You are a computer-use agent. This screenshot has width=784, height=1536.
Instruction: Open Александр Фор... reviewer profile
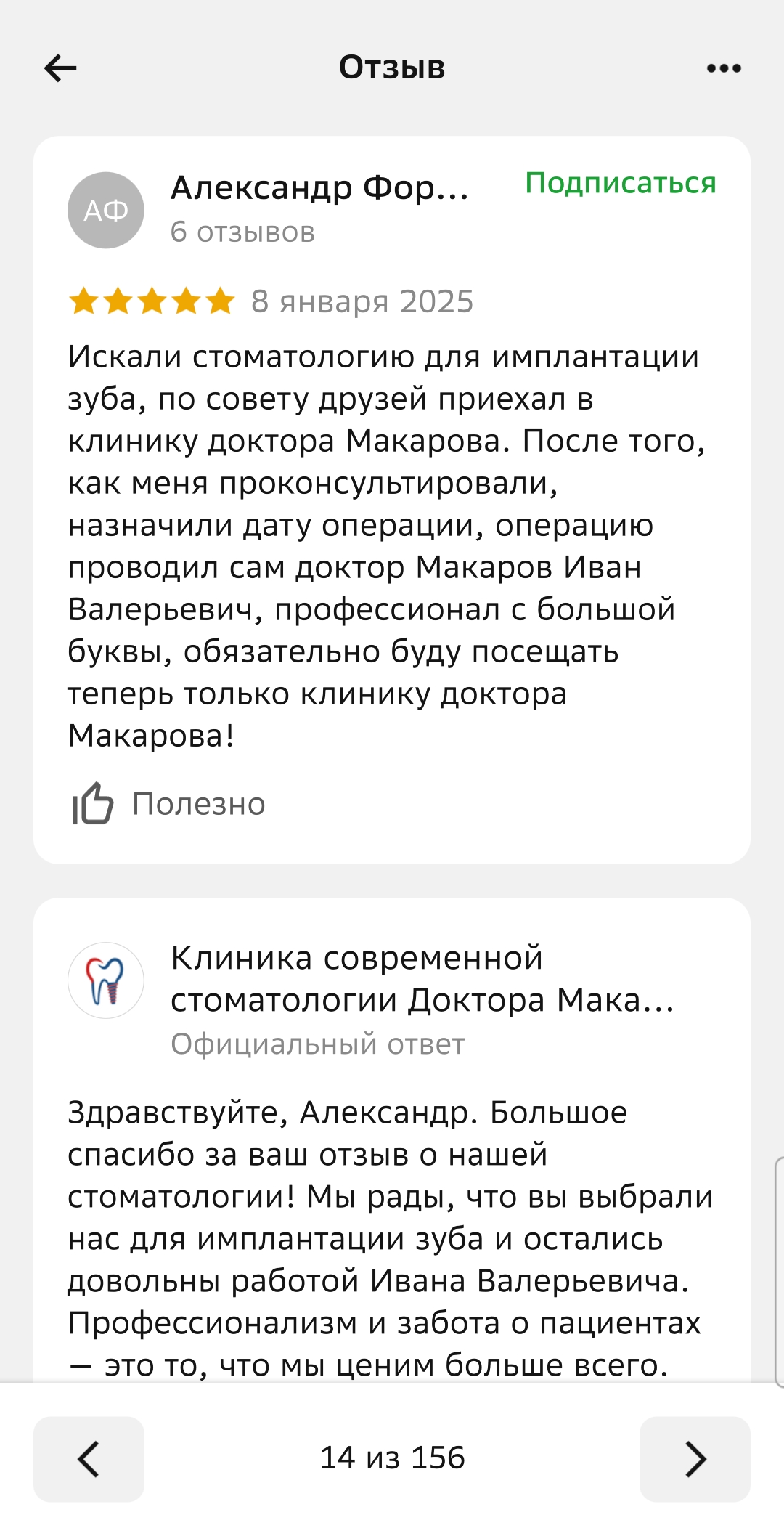click(x=319, y=188)
